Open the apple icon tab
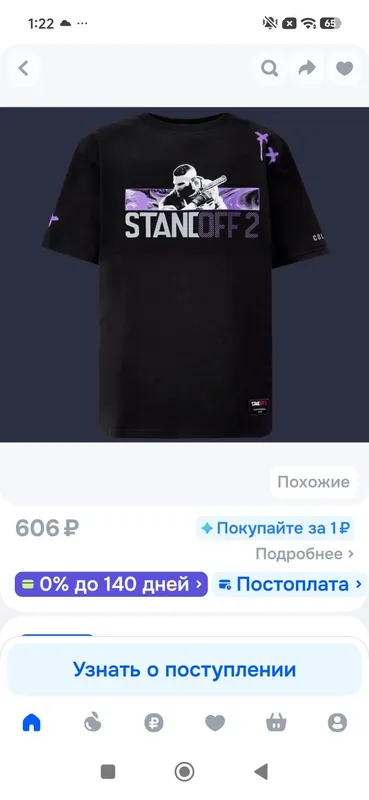This screenshot has width=369, height=800. click(x=92, y=722)
